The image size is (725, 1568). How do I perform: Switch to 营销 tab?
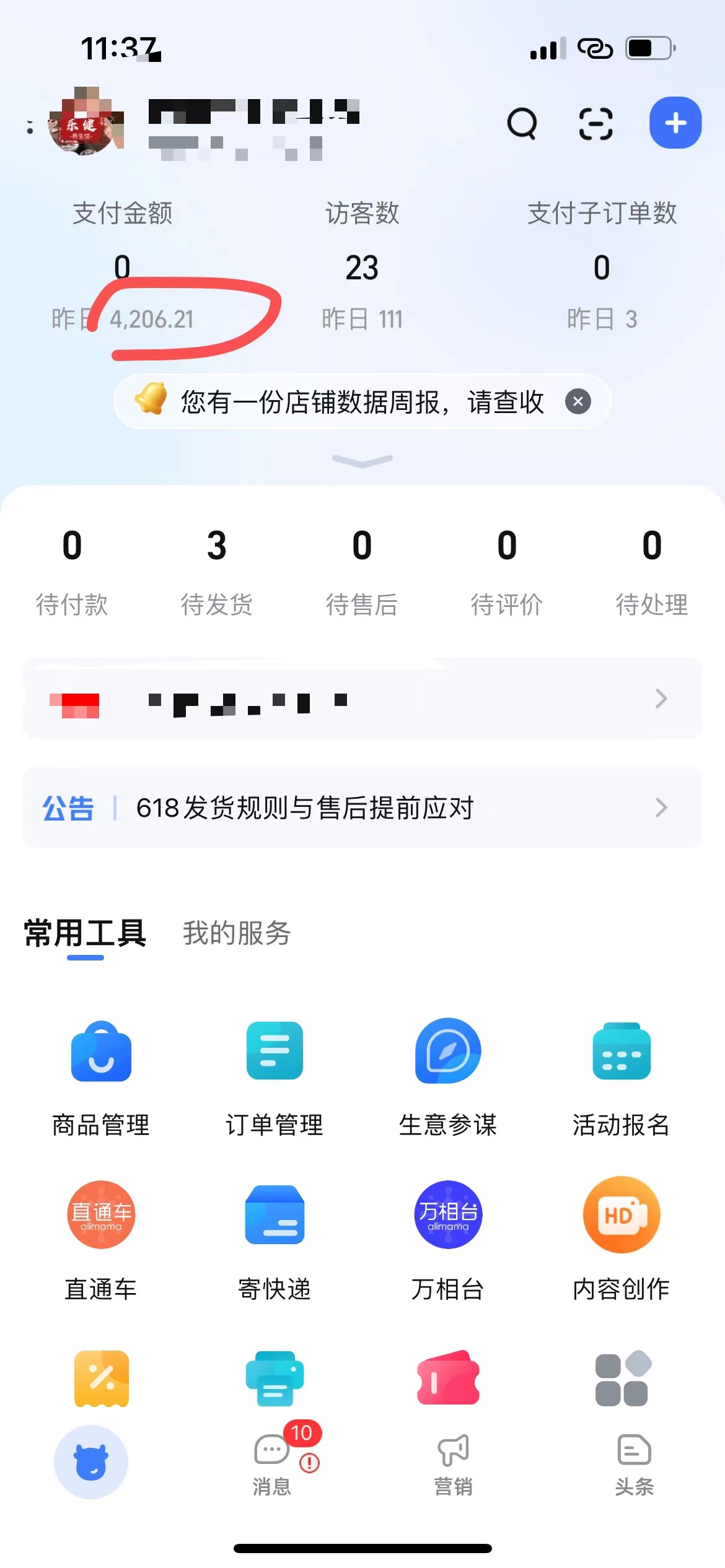pyautogui.click(x=453, y=1463)
